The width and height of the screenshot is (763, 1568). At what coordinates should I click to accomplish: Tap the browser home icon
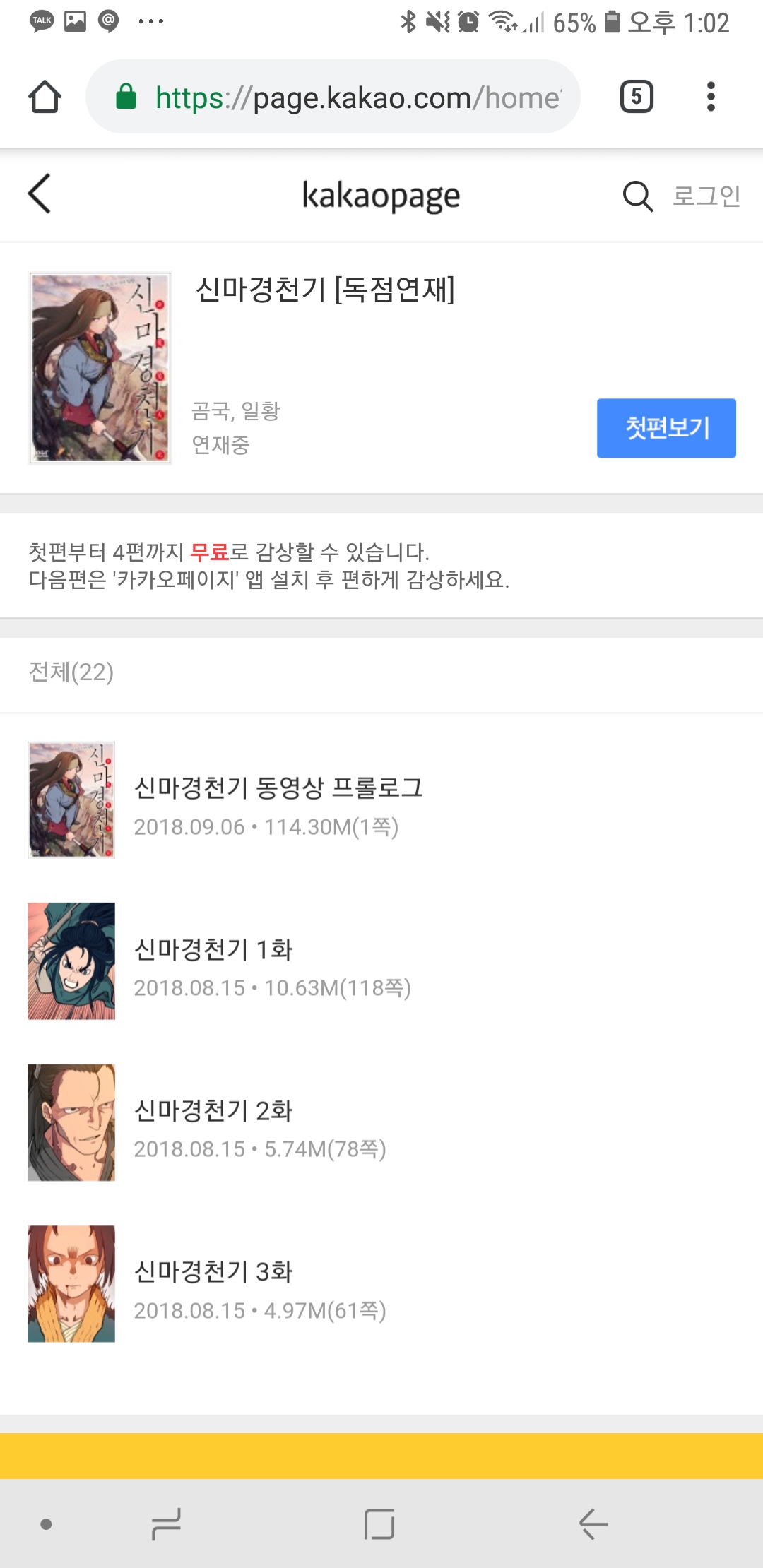45,97
